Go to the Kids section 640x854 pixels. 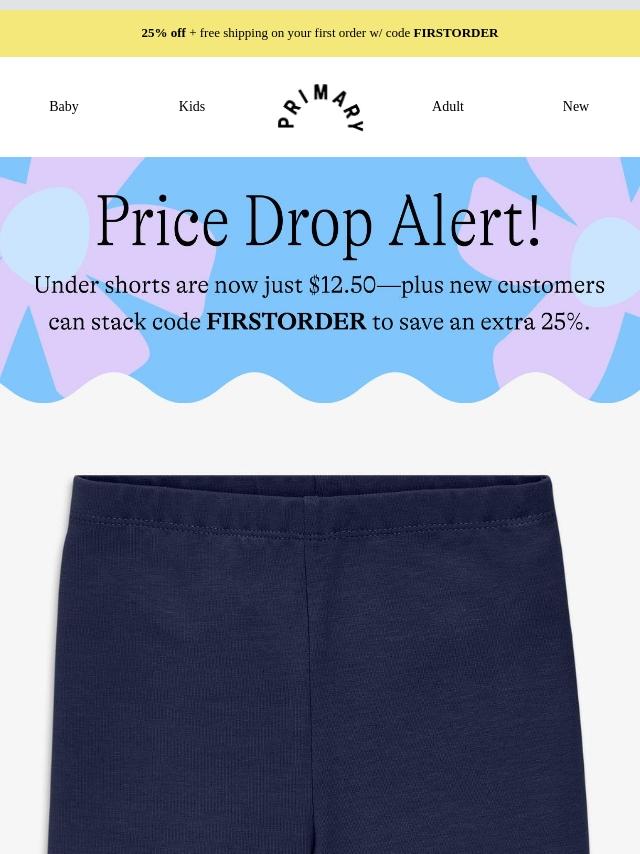pyautogui.click(x=192, y=107)
